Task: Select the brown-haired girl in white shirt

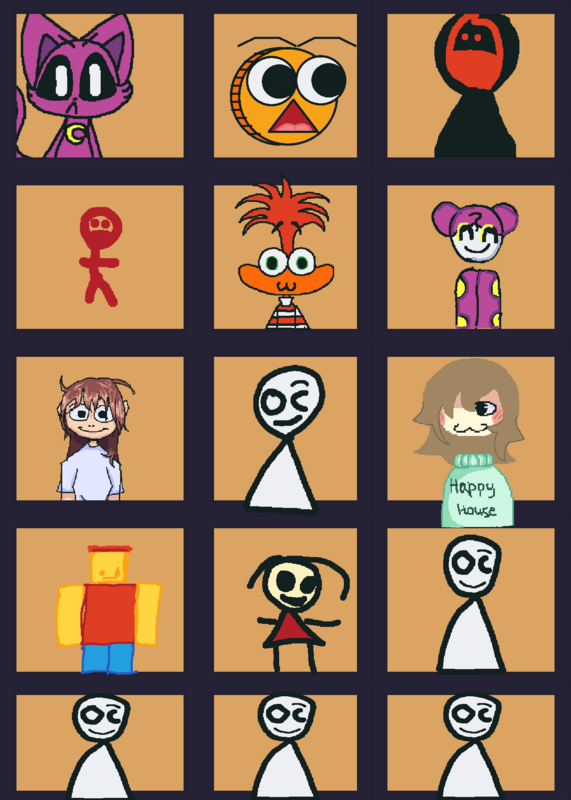Action: pyautogui.click(x=100, y=429)
